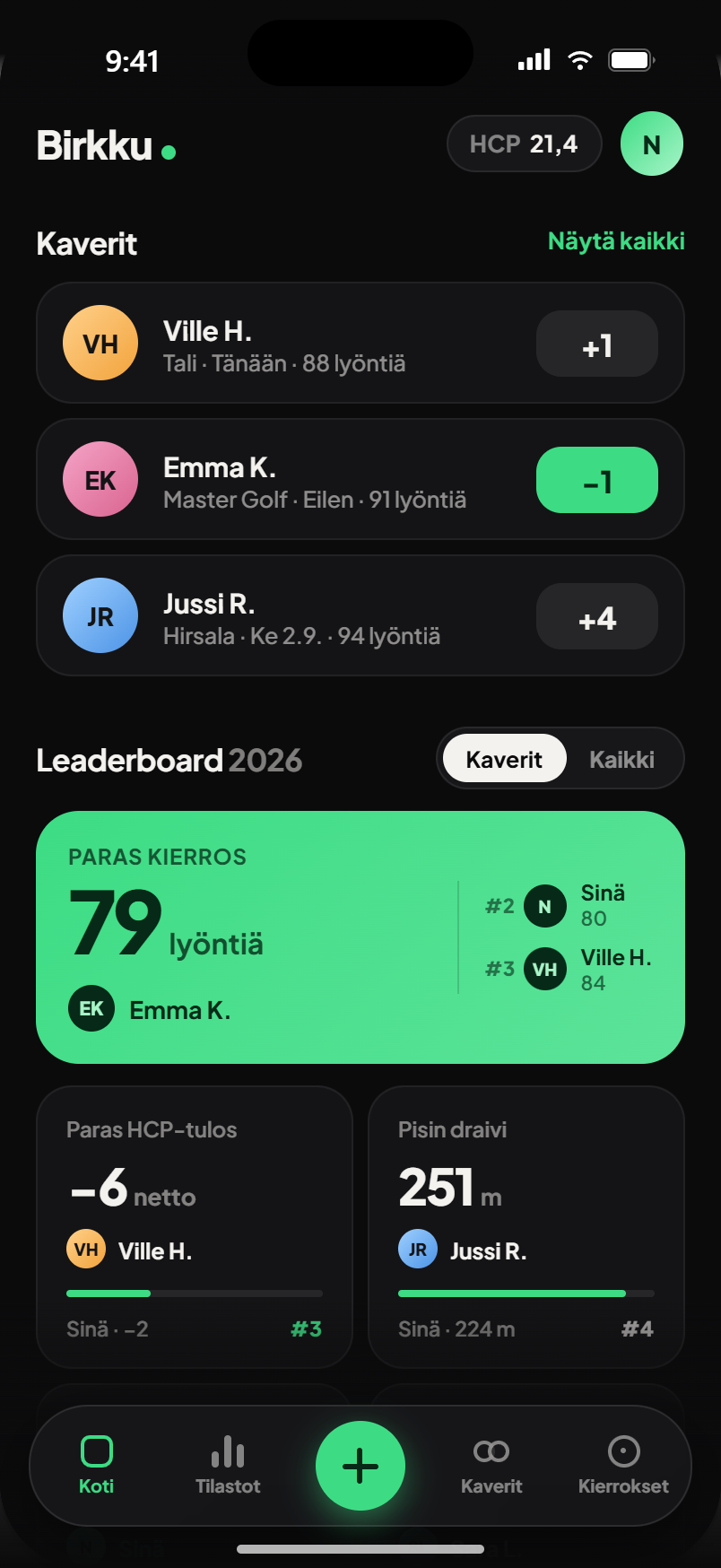721x1568 pixels.
Task: Switch to the Kierrokset tab
Action: pyautogui.click(x=623, y=1466)
